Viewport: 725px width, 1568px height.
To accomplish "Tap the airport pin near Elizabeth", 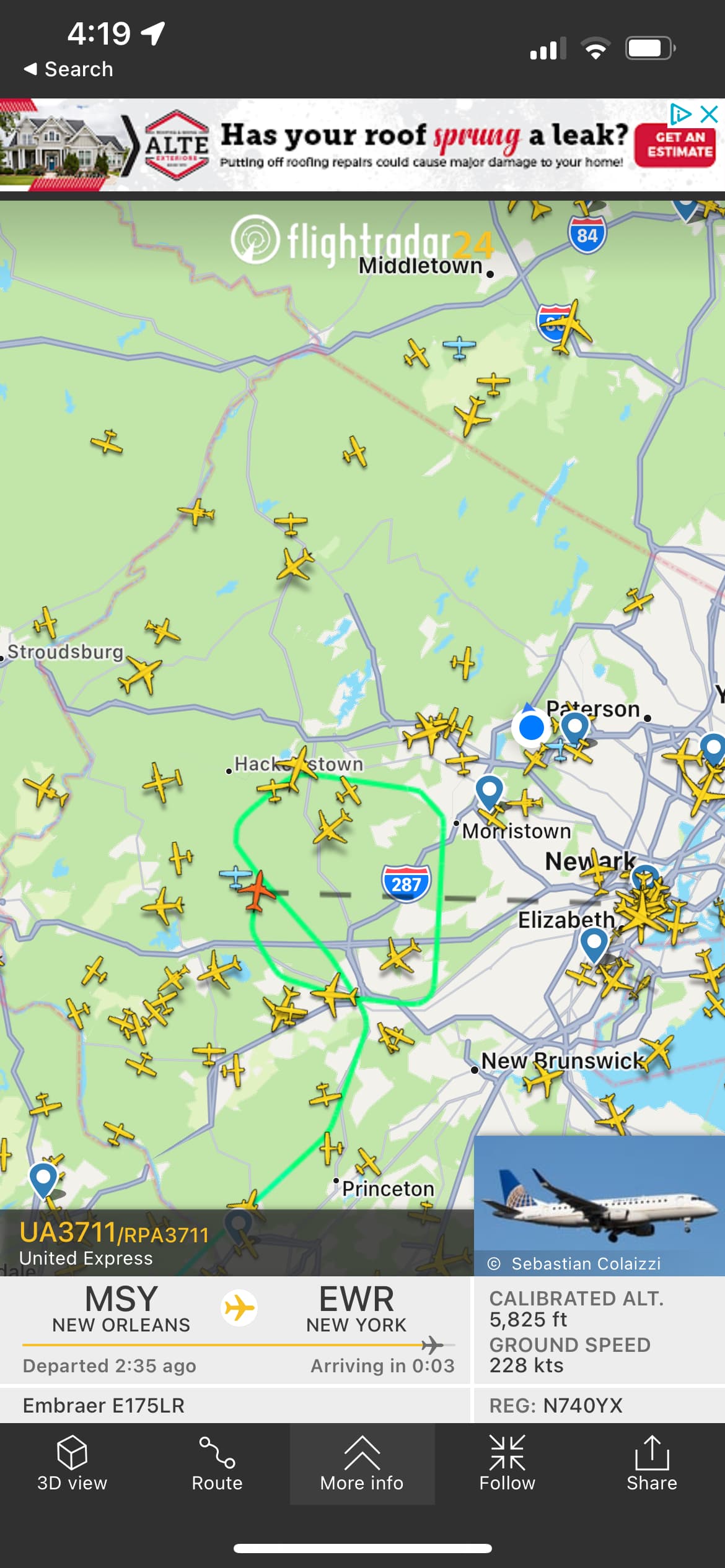I will click(x=594, y=944).
